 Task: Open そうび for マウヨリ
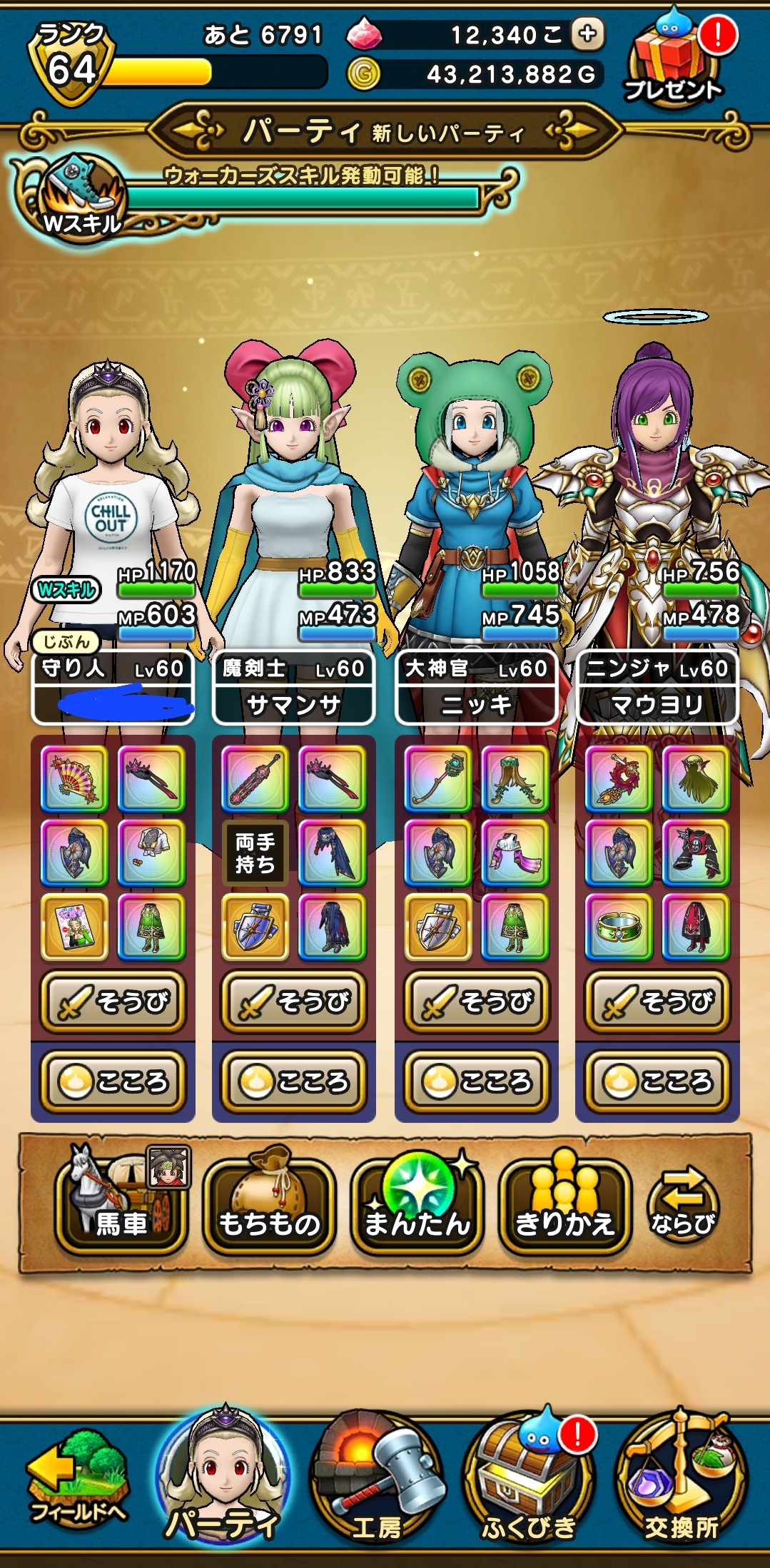coord(657,1002)
